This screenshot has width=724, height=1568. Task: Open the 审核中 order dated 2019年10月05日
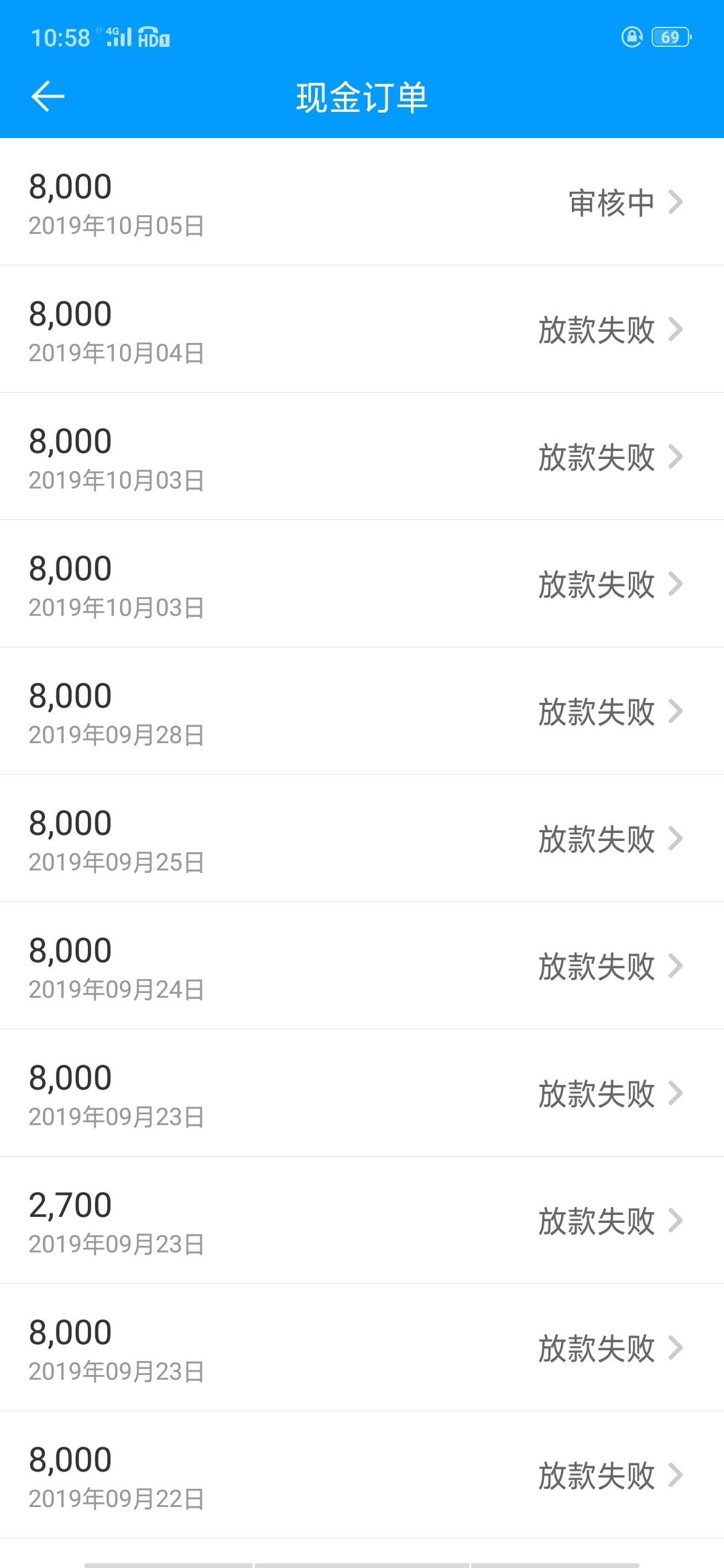pos(362,202)
